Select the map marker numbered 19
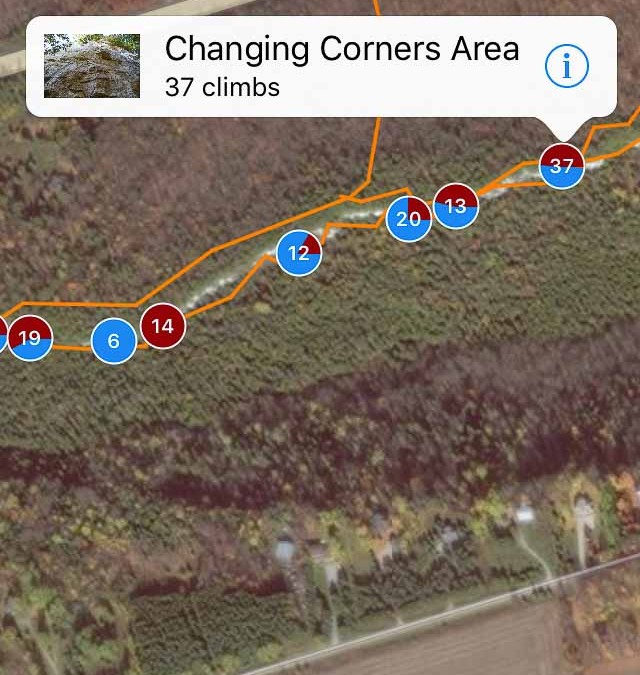Viewport: 640px width, 675px height. [30, 337]
